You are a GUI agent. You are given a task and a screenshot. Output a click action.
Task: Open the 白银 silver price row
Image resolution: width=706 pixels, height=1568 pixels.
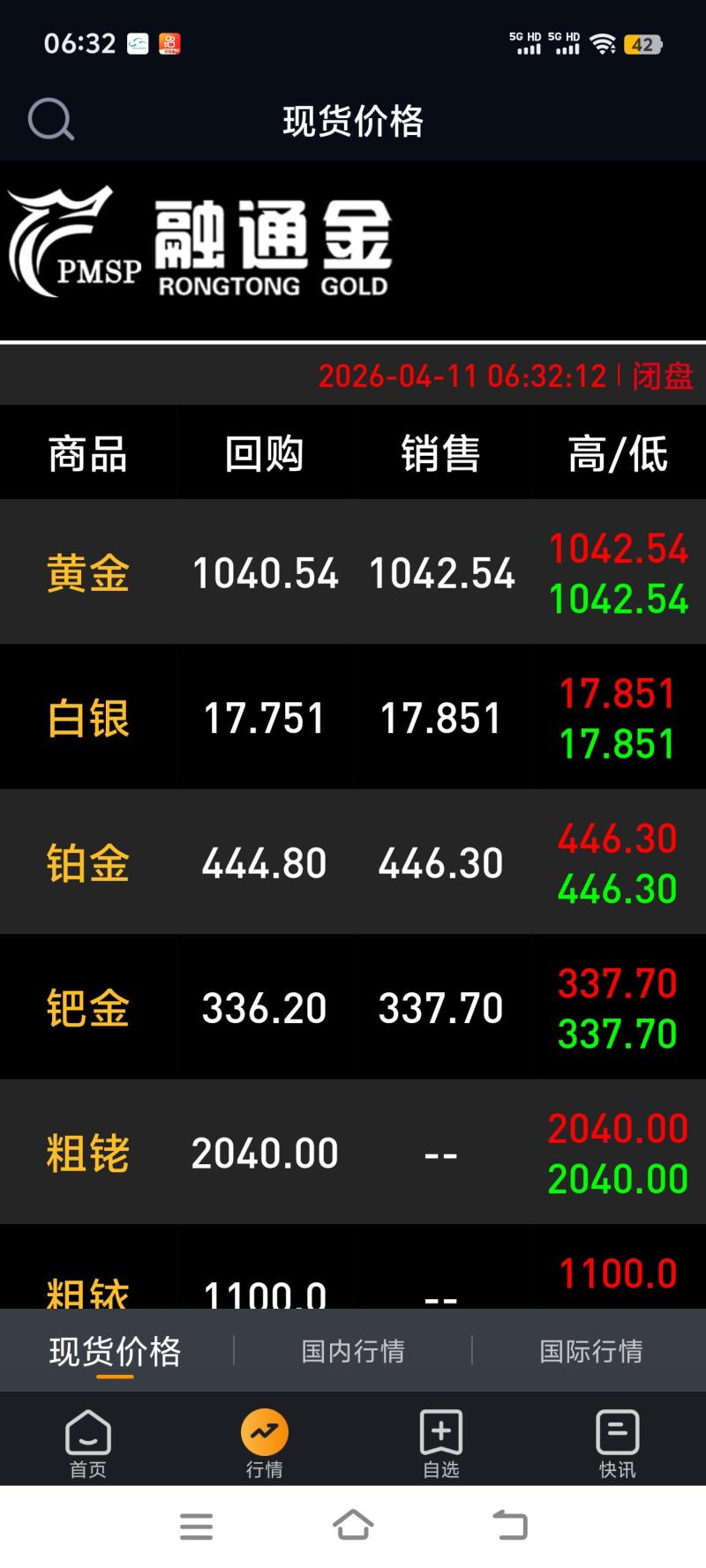coord(353,717)
